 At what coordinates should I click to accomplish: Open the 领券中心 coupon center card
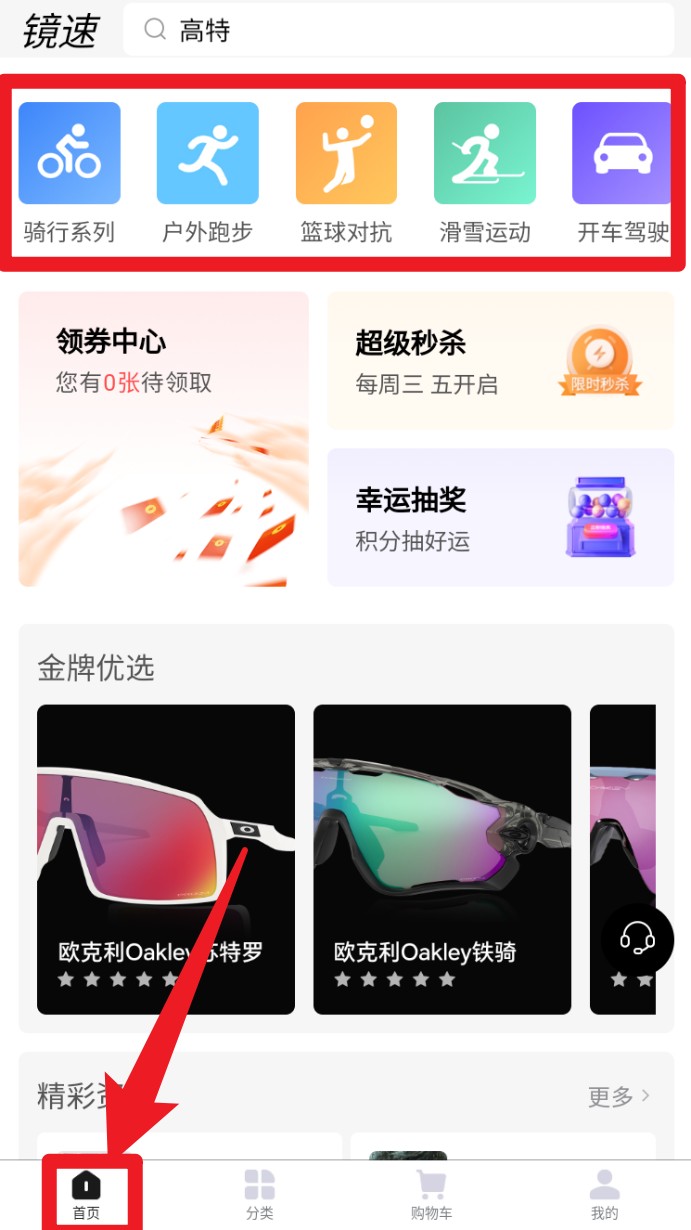tap(164, 439)
